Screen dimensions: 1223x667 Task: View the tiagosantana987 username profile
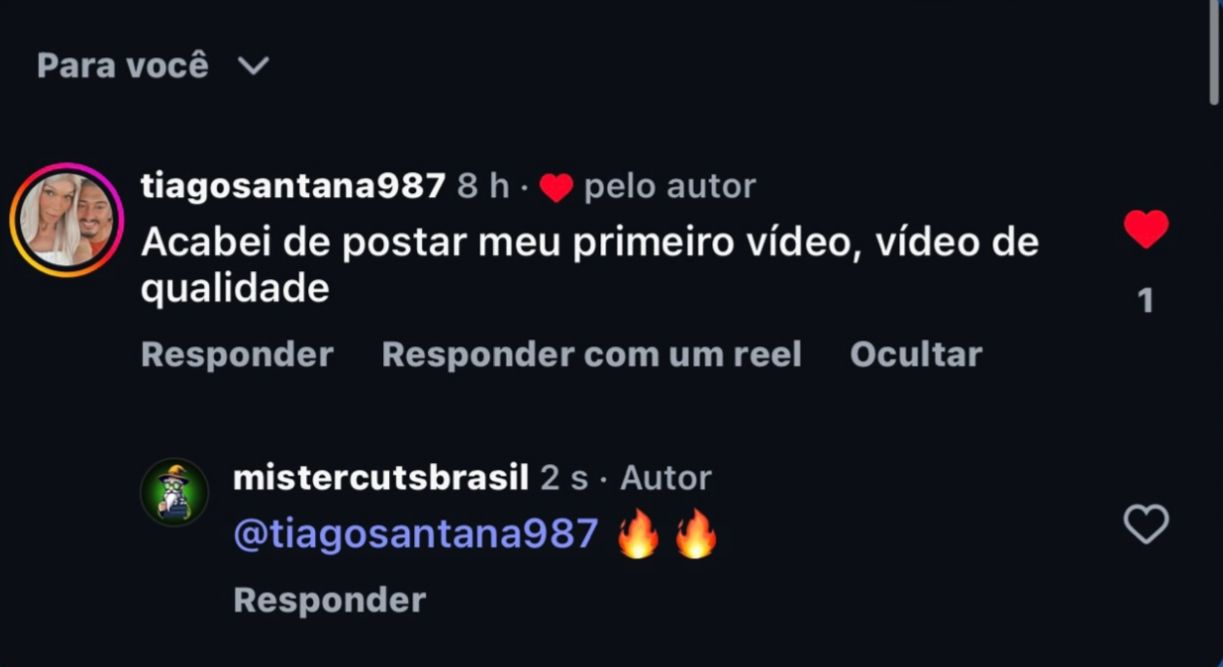[292, 186]
